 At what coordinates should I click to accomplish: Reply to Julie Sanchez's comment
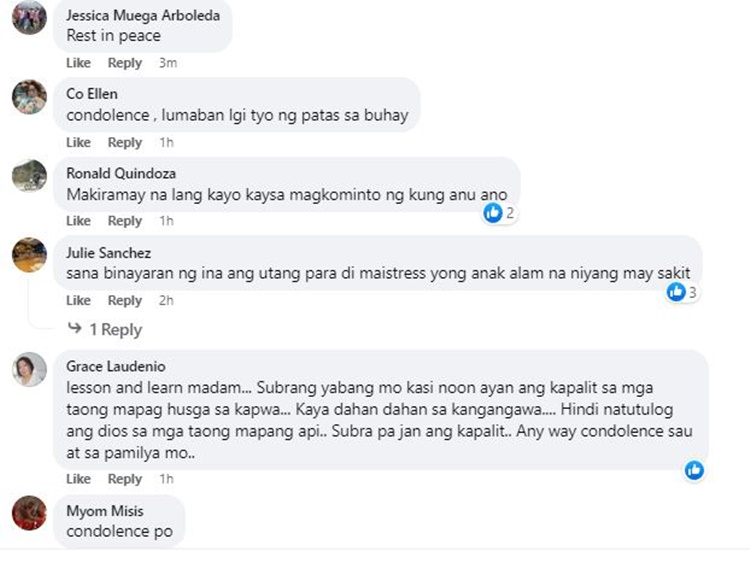coord(125,300)
